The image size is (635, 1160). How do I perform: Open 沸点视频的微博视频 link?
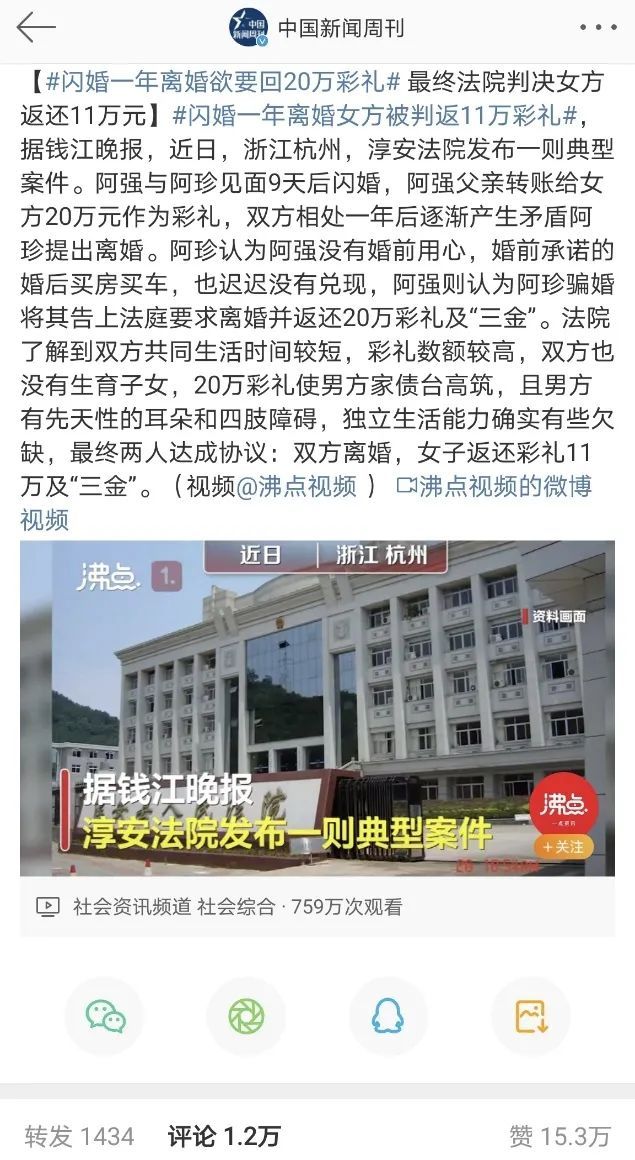493,486
